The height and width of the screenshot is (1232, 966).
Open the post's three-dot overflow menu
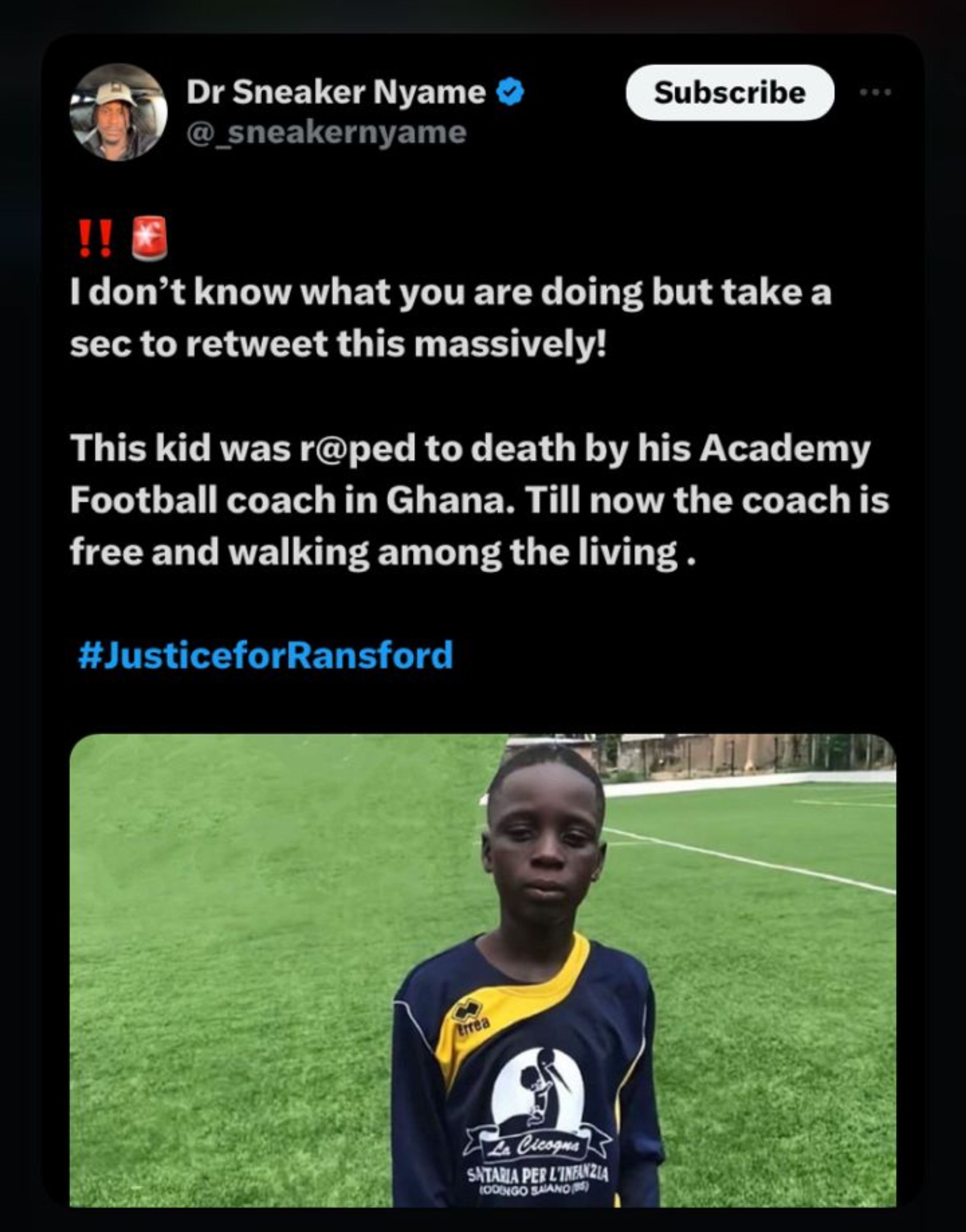(x=875, y=92)
